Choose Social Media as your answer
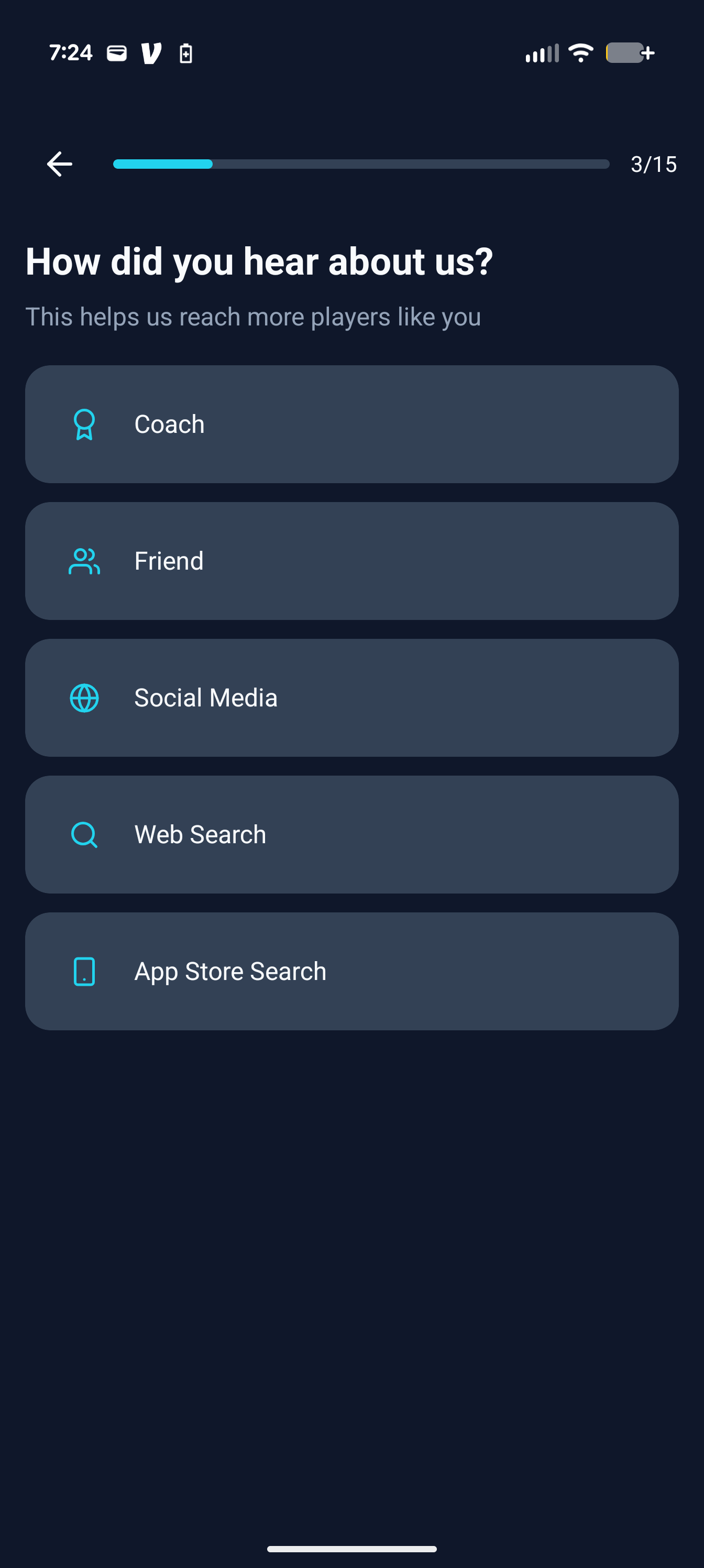The image size is (704, 1568). click(351, 698)
